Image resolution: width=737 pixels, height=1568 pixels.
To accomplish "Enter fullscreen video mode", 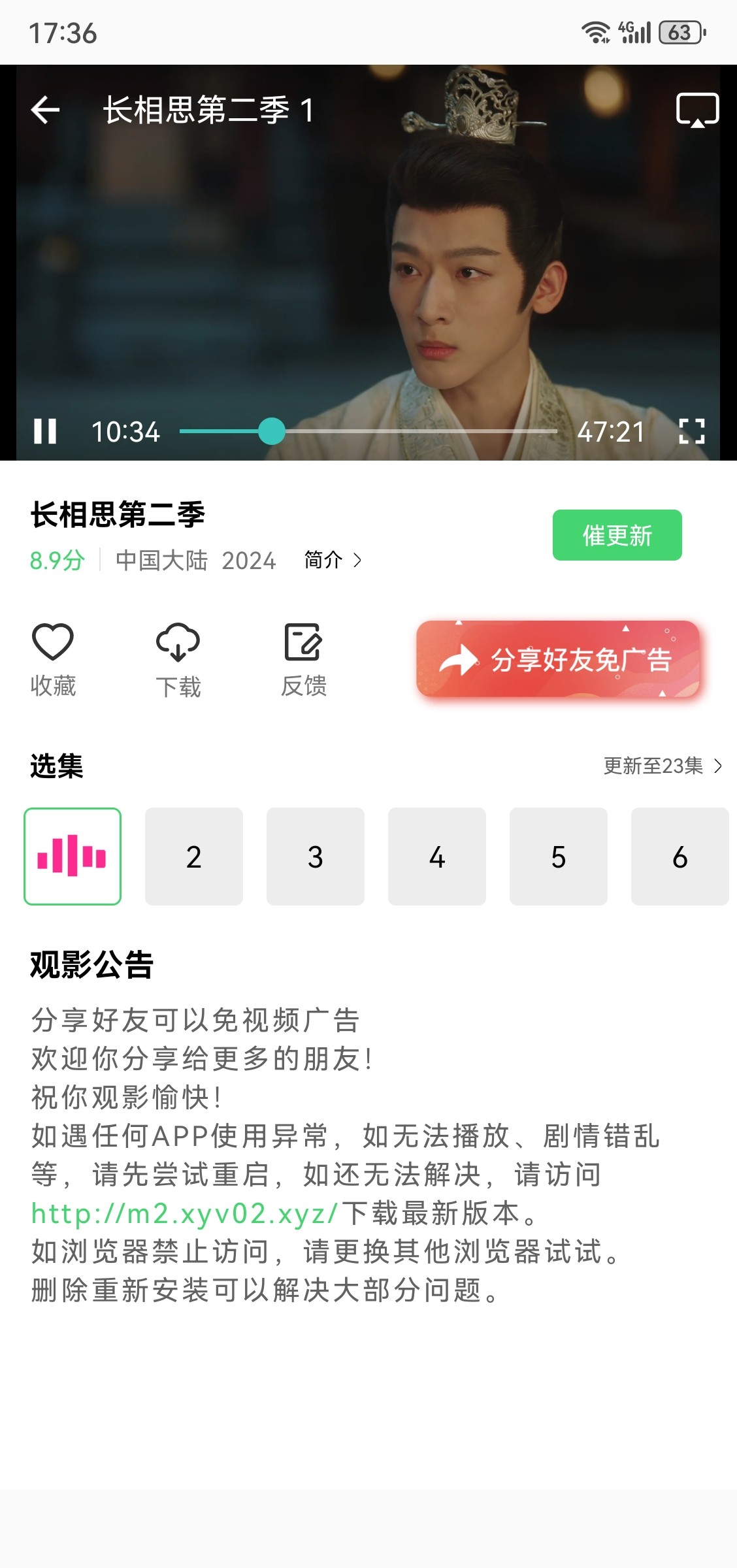I will pyautogui.click(x=691, y=431).
